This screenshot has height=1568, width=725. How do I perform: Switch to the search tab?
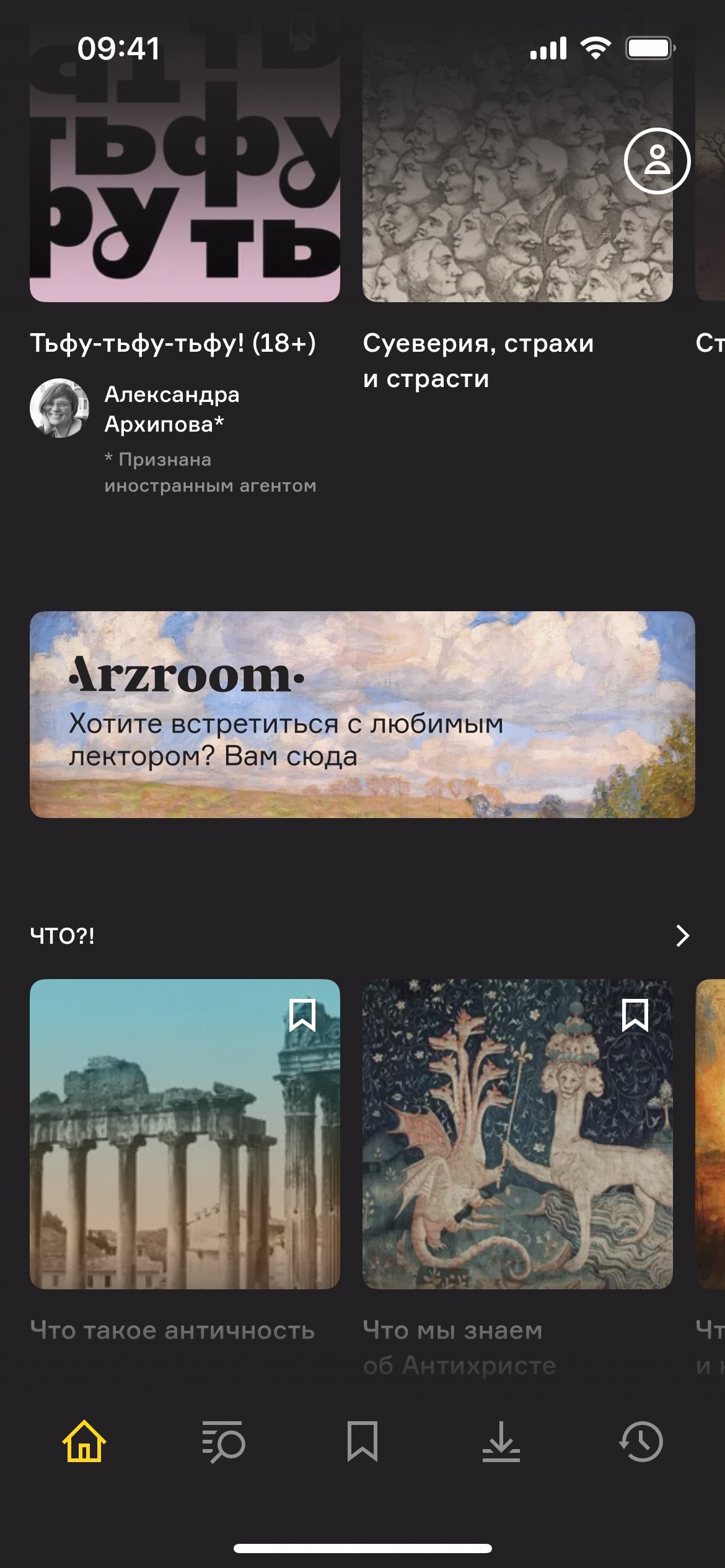223,1442
